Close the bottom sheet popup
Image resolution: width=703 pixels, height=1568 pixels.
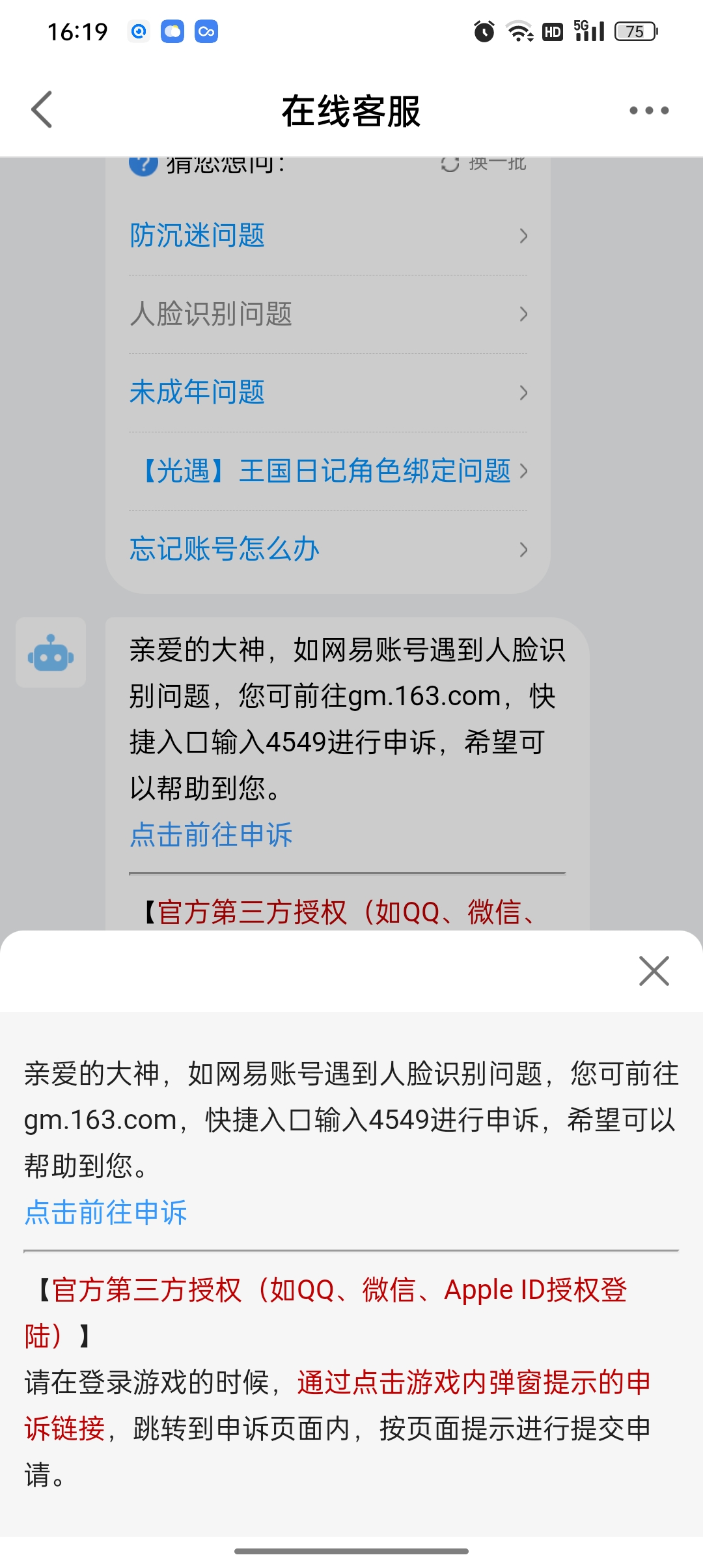tap(654, 971)
